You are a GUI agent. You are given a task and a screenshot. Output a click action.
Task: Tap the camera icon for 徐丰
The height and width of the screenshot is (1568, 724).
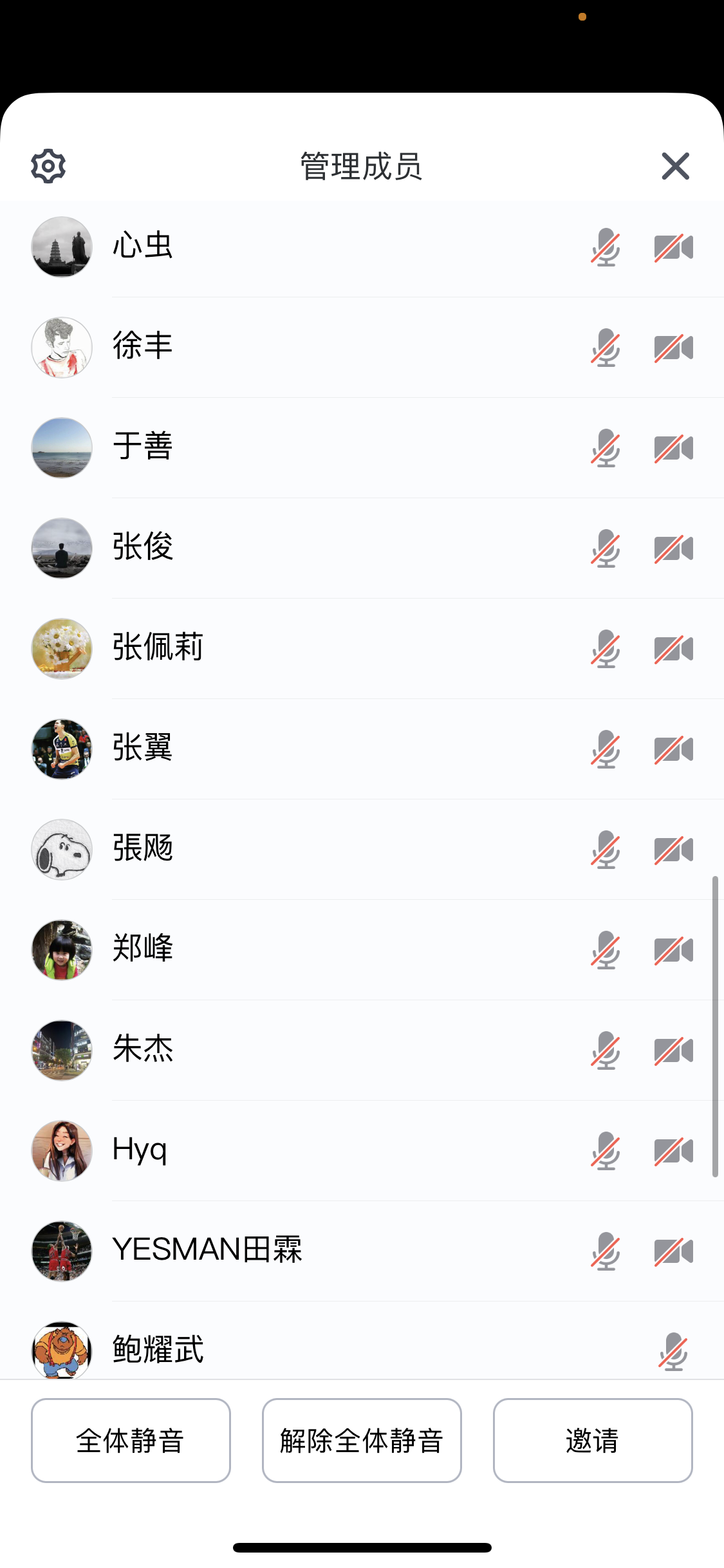(673, 348)
